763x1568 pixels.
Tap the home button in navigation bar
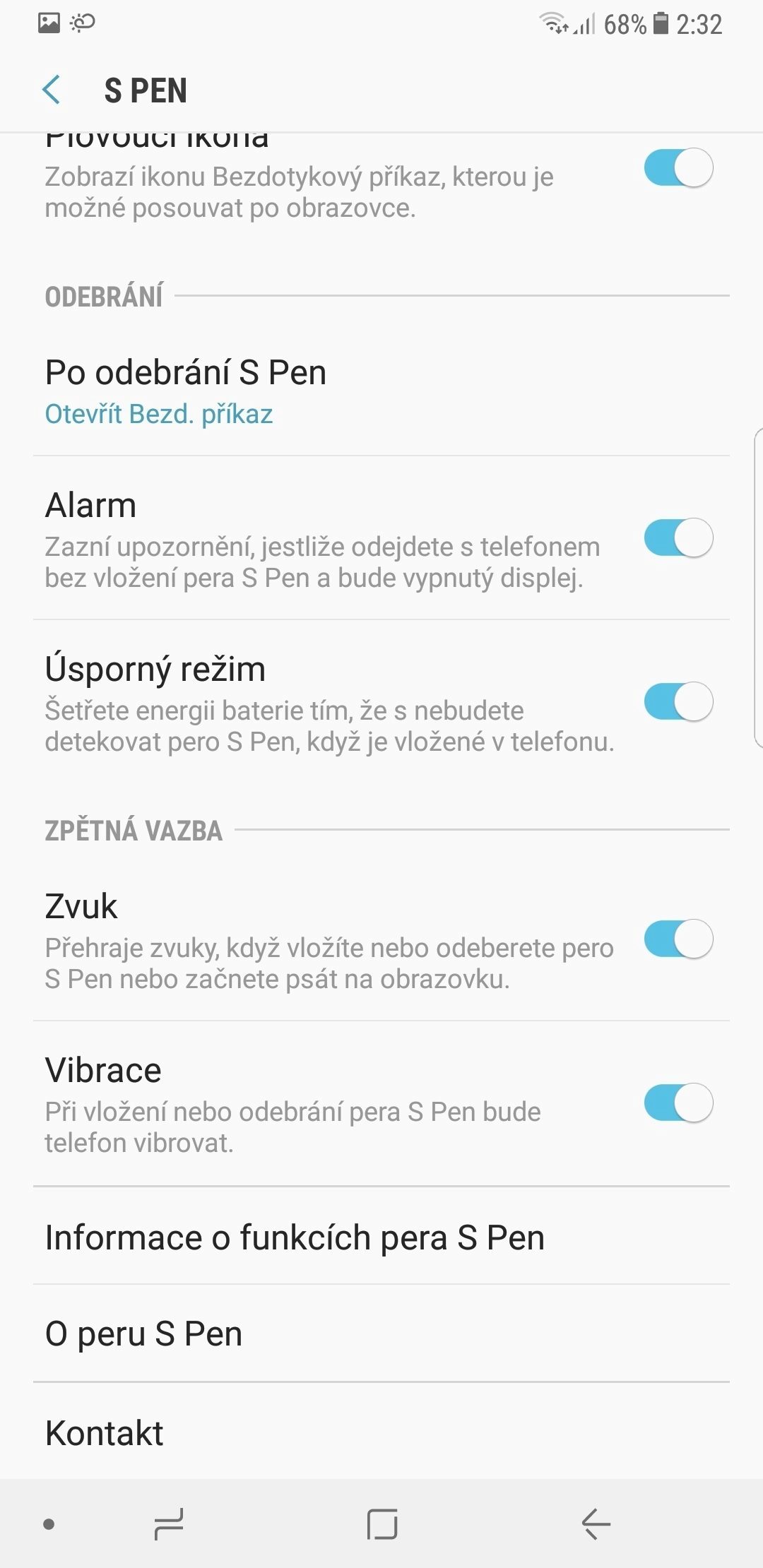coord(382,1524)
